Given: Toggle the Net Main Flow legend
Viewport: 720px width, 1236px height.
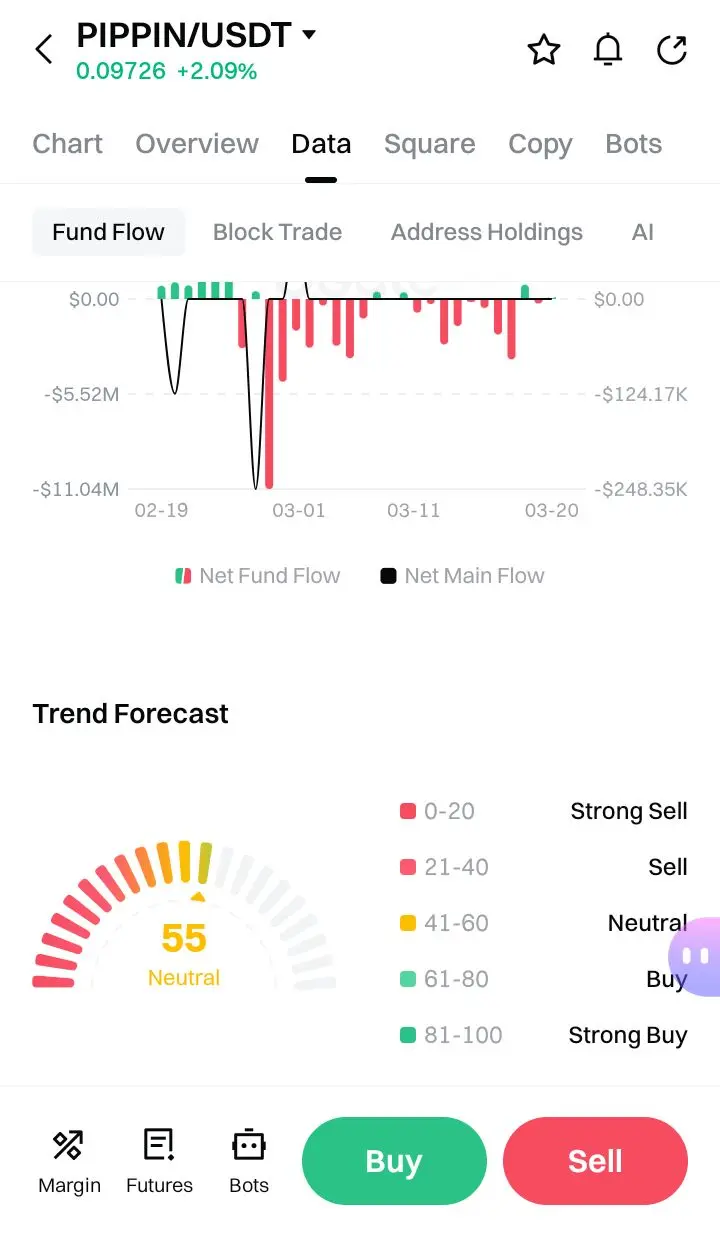Looking at the screenshot, I should click(462, 575).
